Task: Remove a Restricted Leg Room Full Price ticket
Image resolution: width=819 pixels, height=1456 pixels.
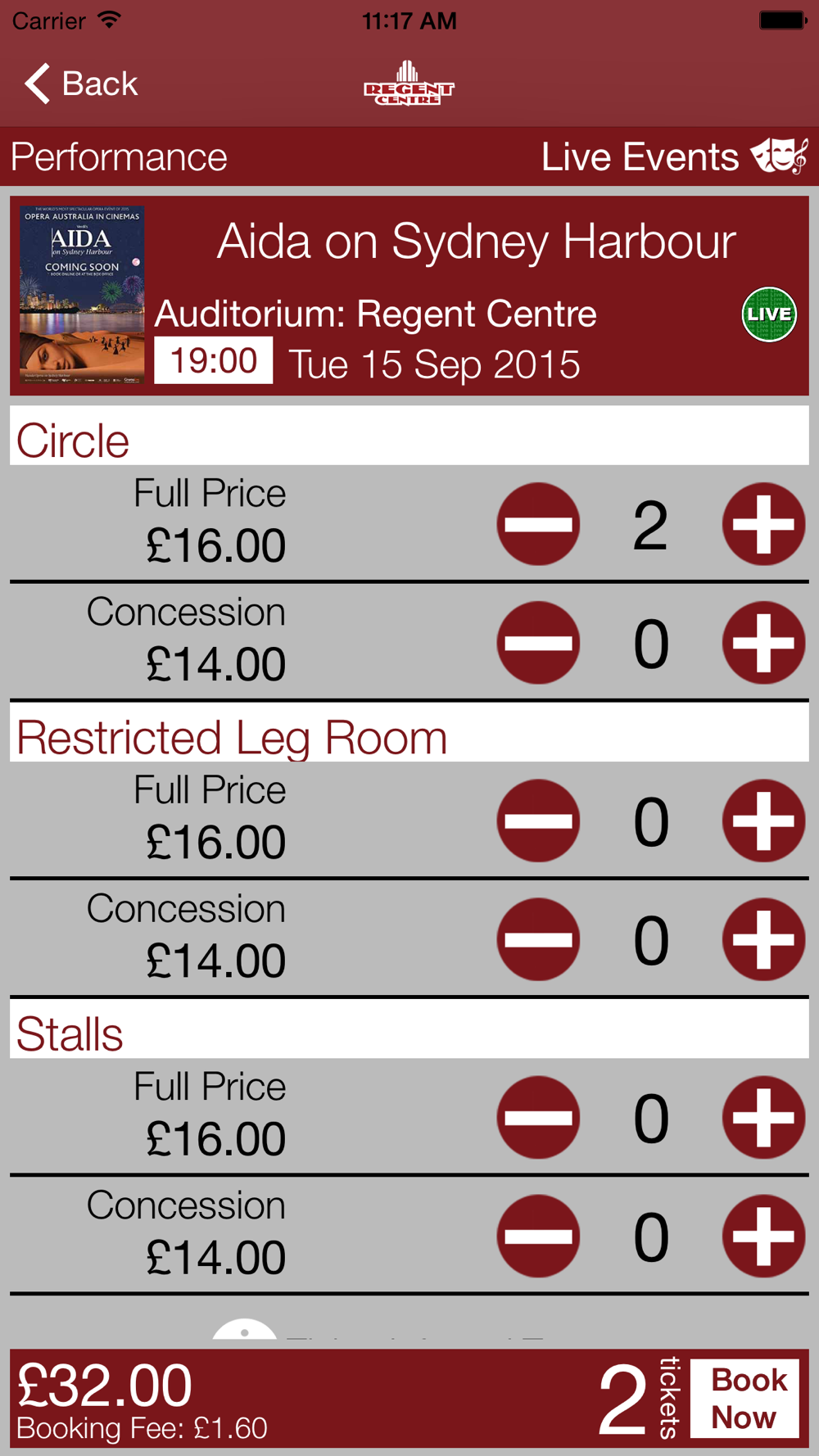Action: [538, 821]
